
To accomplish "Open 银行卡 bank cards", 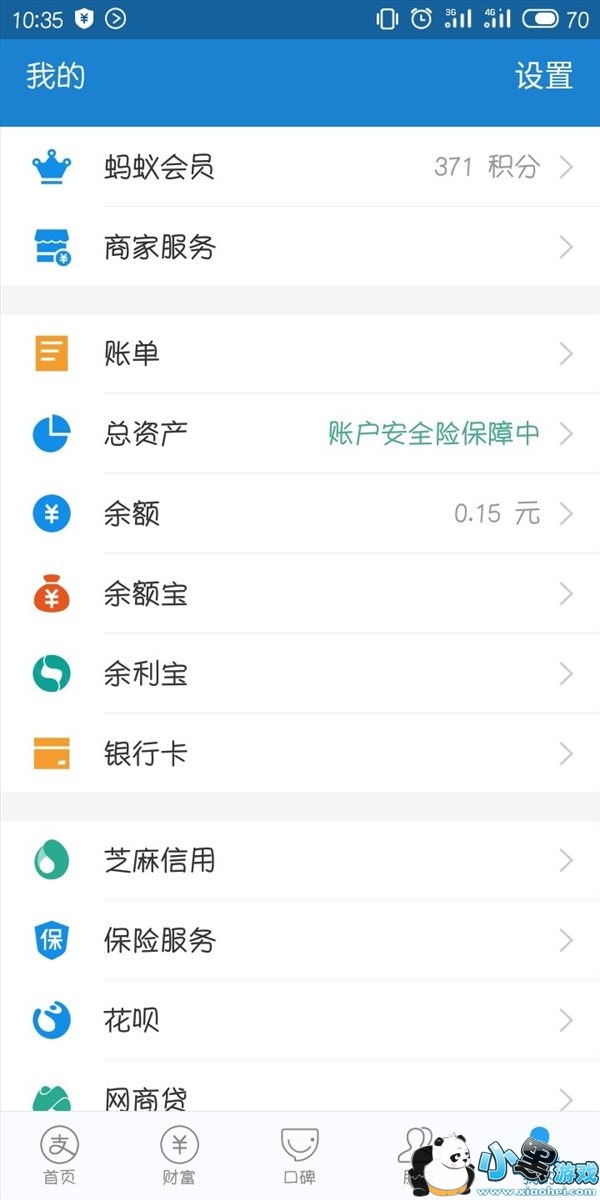I will [x=300, y=754].
